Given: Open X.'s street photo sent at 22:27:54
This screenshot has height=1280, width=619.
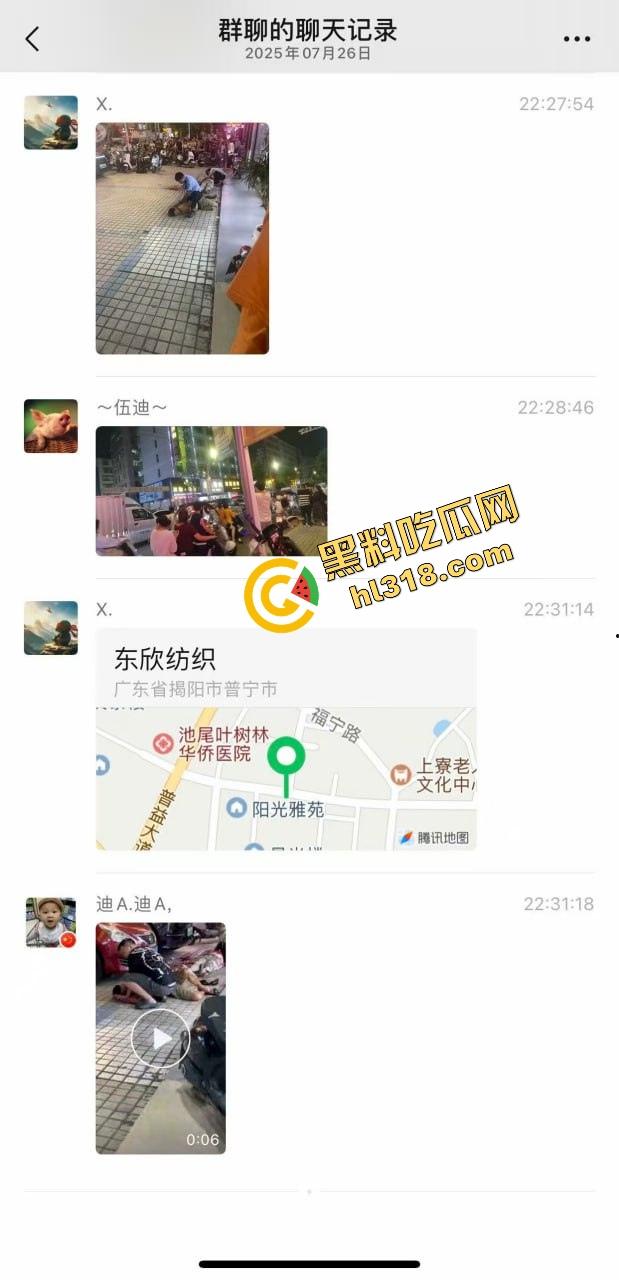Looking at the screenshot, I should tap(182, 238).
